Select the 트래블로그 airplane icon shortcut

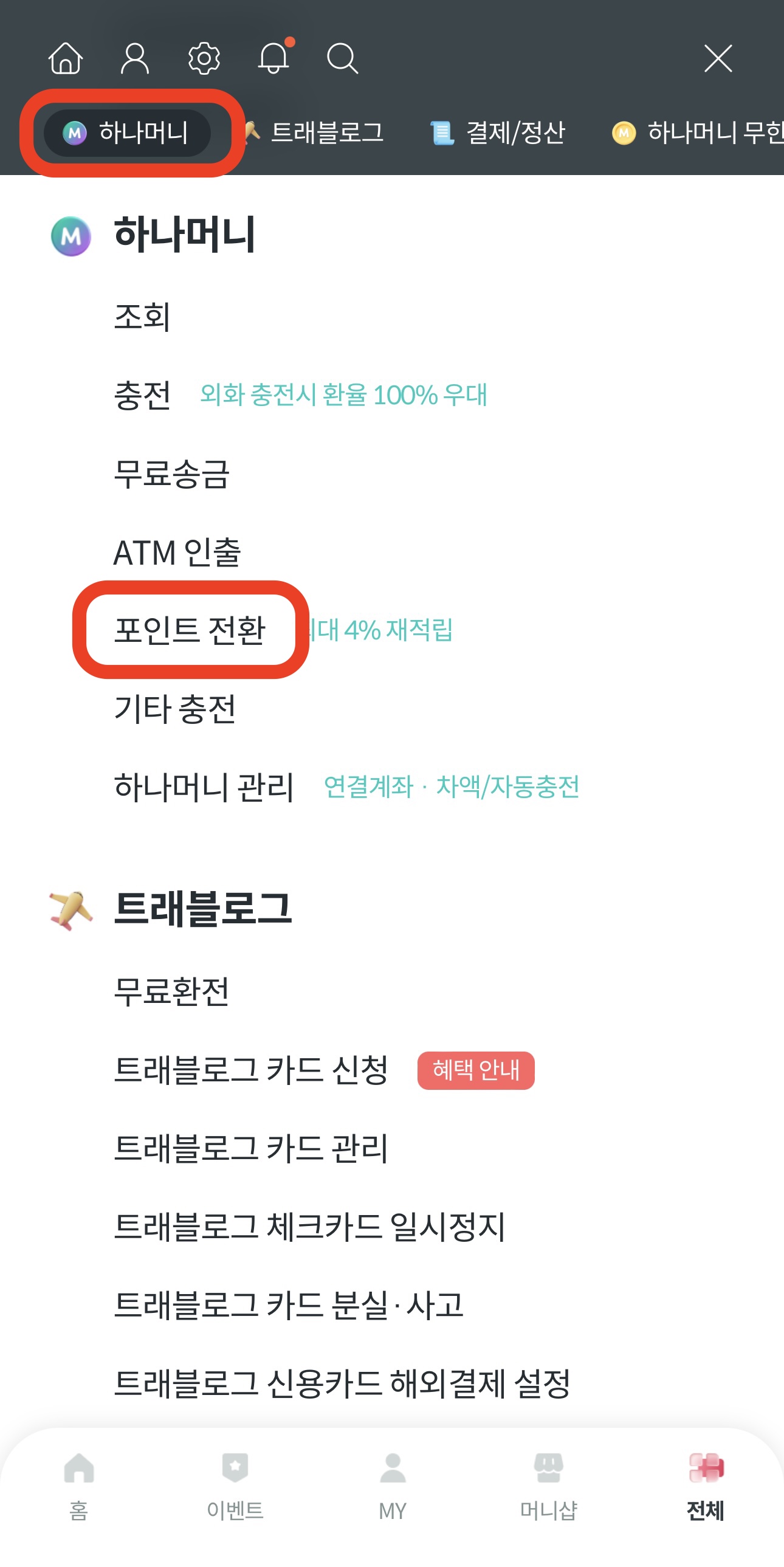click(314, 133)
